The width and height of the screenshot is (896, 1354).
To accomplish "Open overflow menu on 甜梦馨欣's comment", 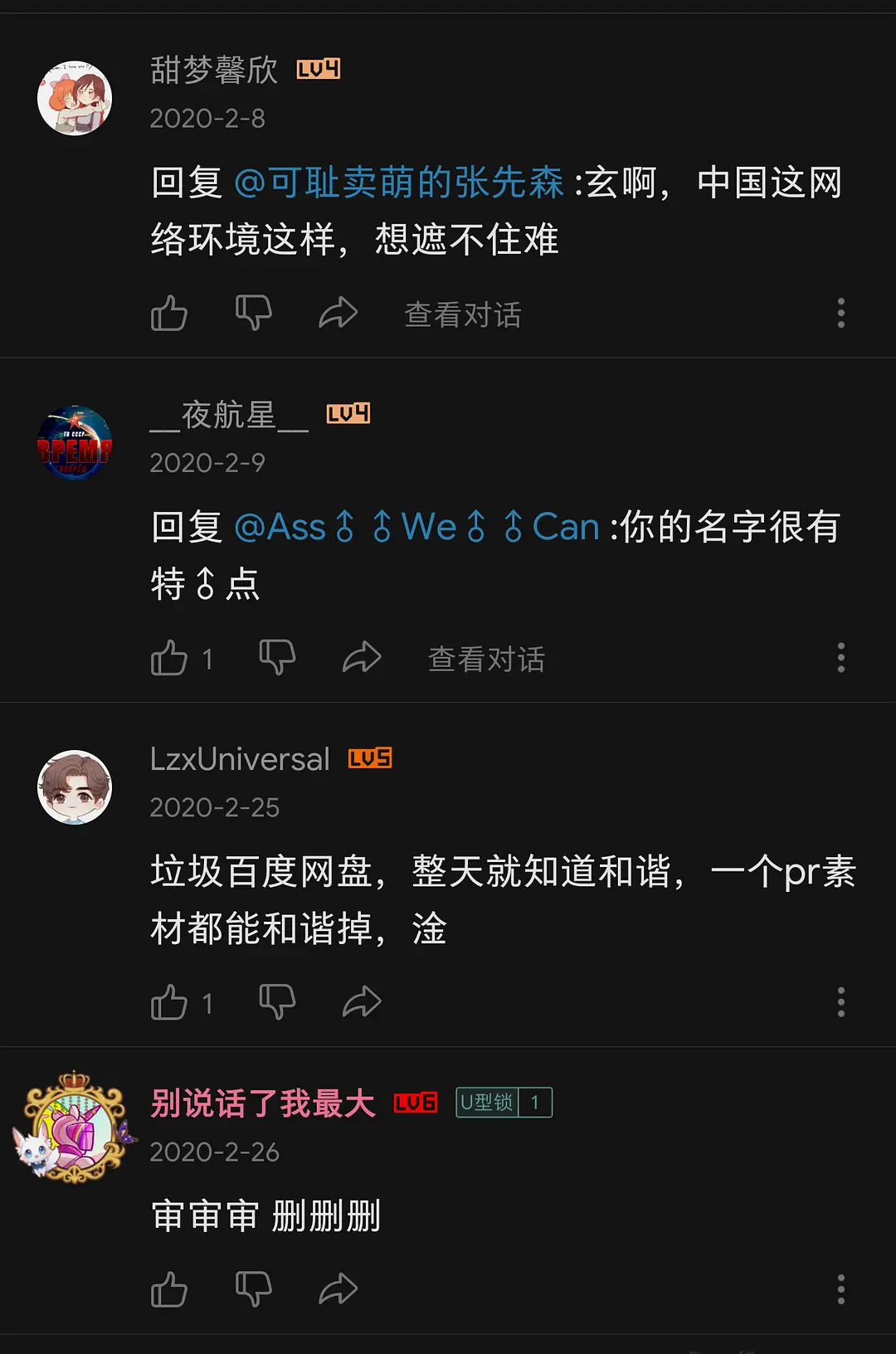I will click(x=840, y=314).
